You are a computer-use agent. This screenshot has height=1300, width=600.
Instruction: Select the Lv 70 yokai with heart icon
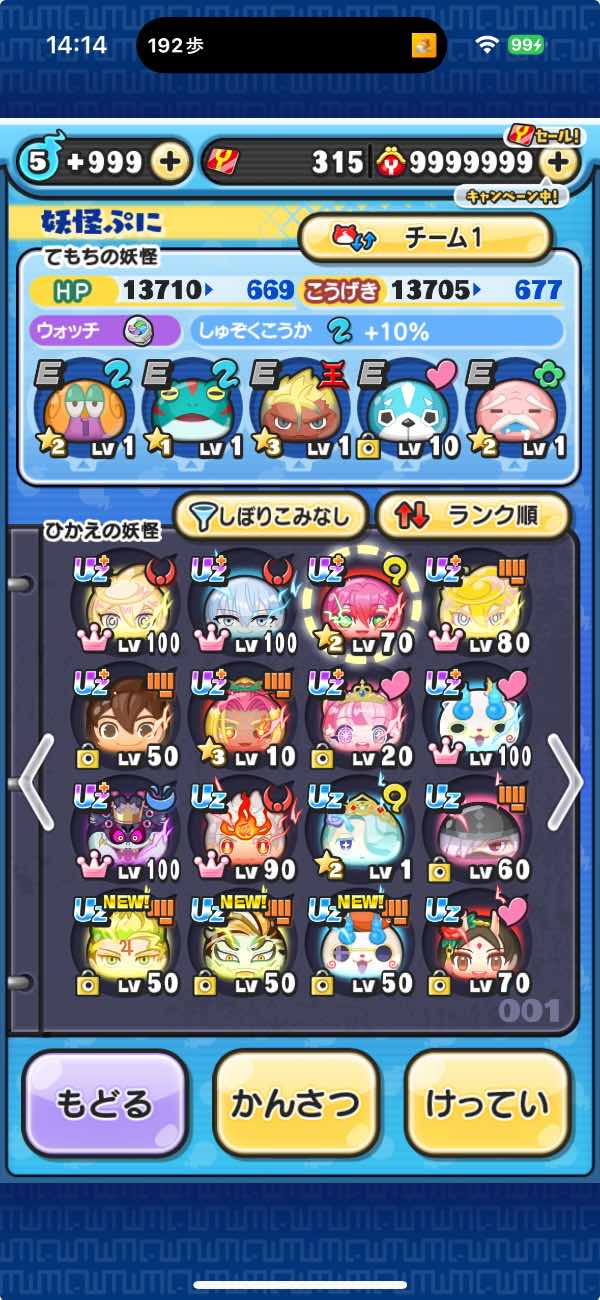pyautogui.click(x=478, y=945)
